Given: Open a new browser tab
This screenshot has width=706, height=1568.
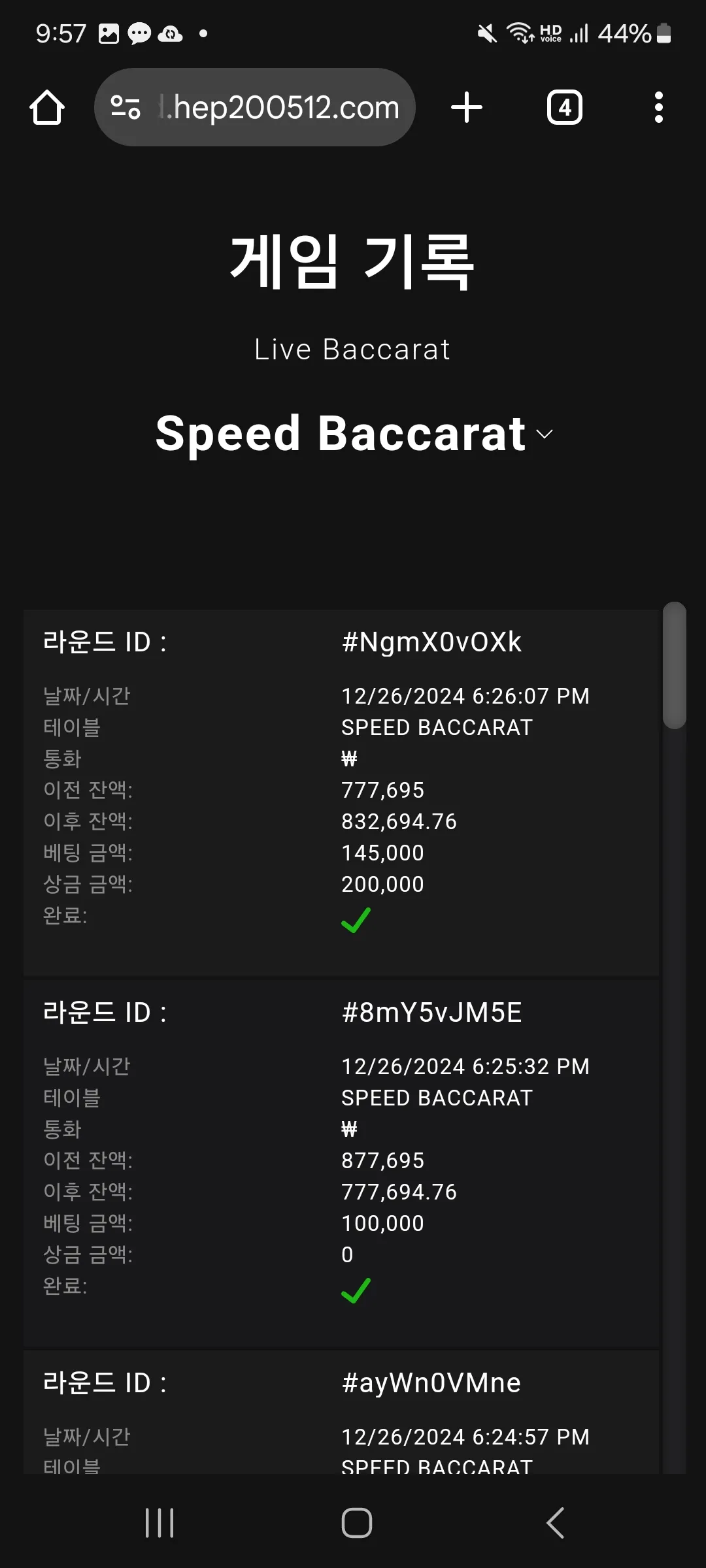Looking at the screenshot, I should pyautogui.click(x=467, y=107).
